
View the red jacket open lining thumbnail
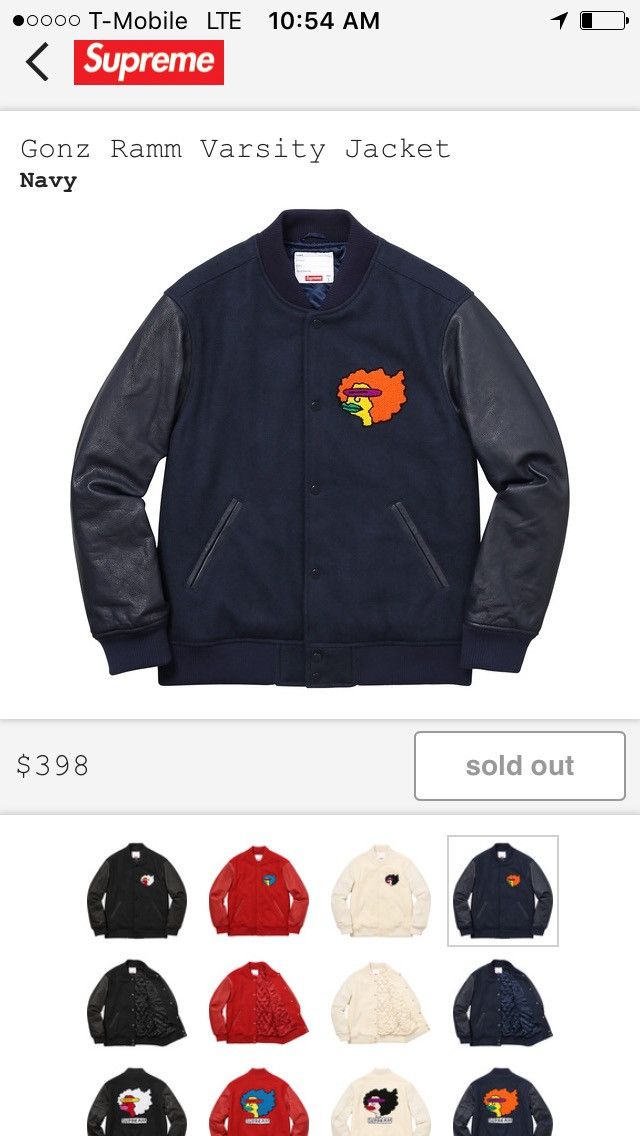coord(259,1003)
